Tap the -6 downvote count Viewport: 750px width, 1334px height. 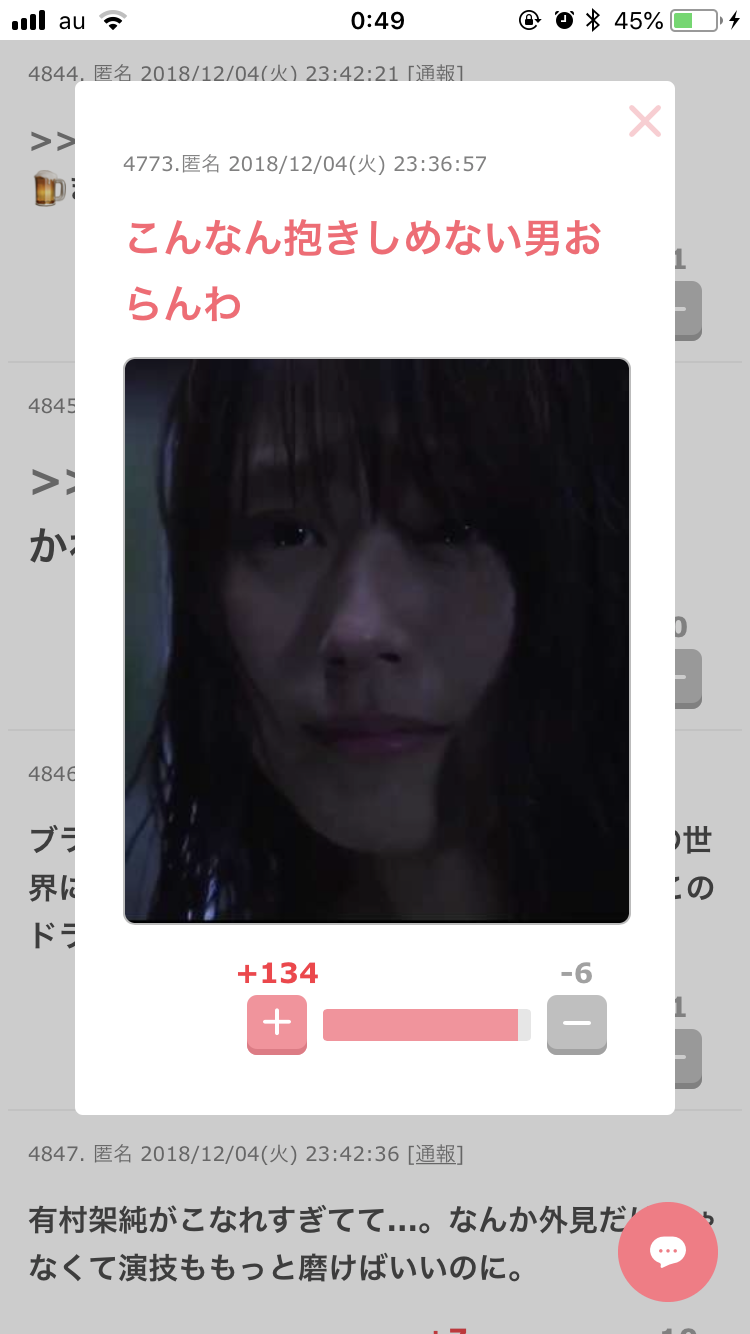pyautogui.click(x=577, y=972)
